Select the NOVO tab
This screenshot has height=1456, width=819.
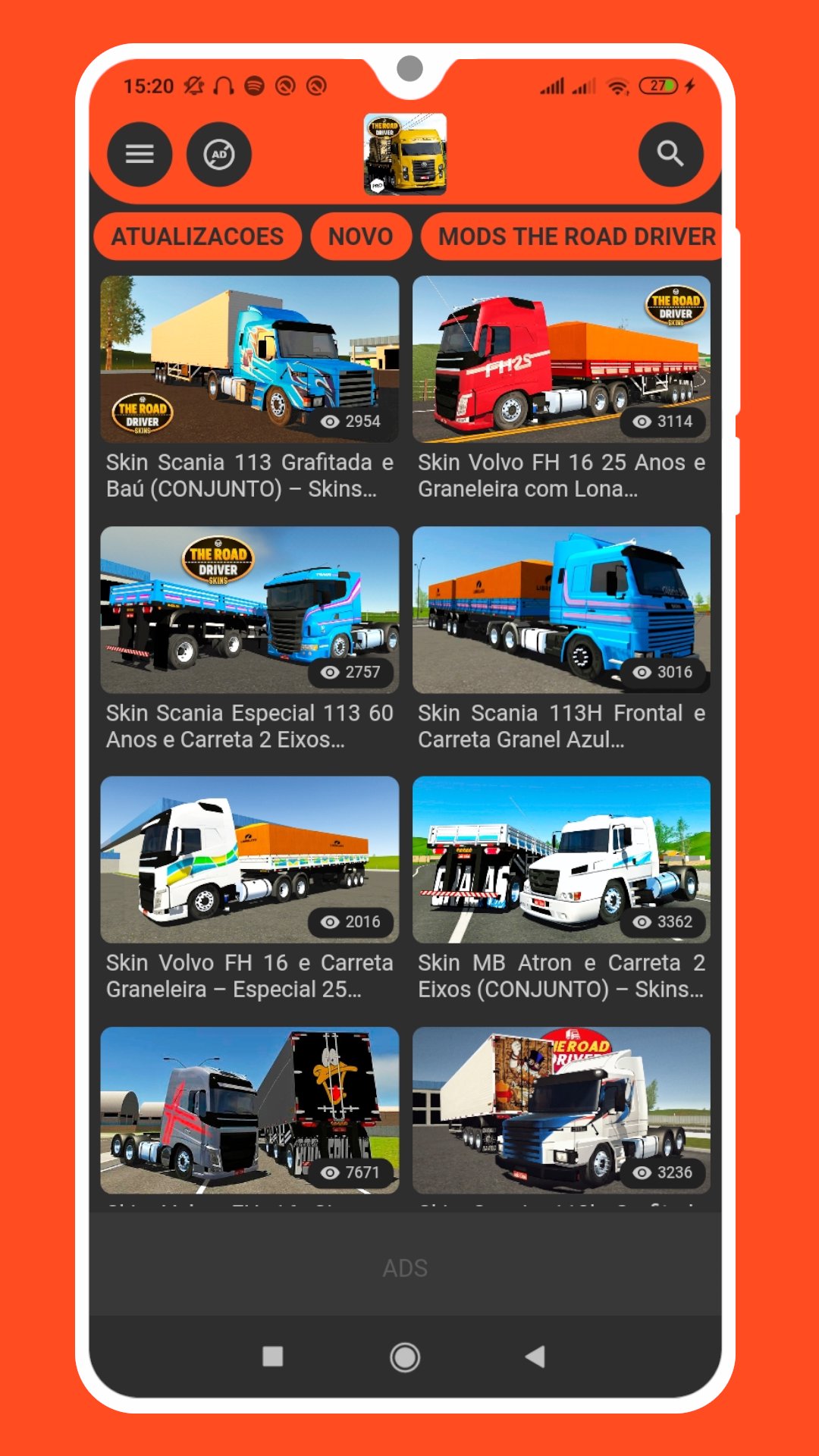tap(360, 237)
